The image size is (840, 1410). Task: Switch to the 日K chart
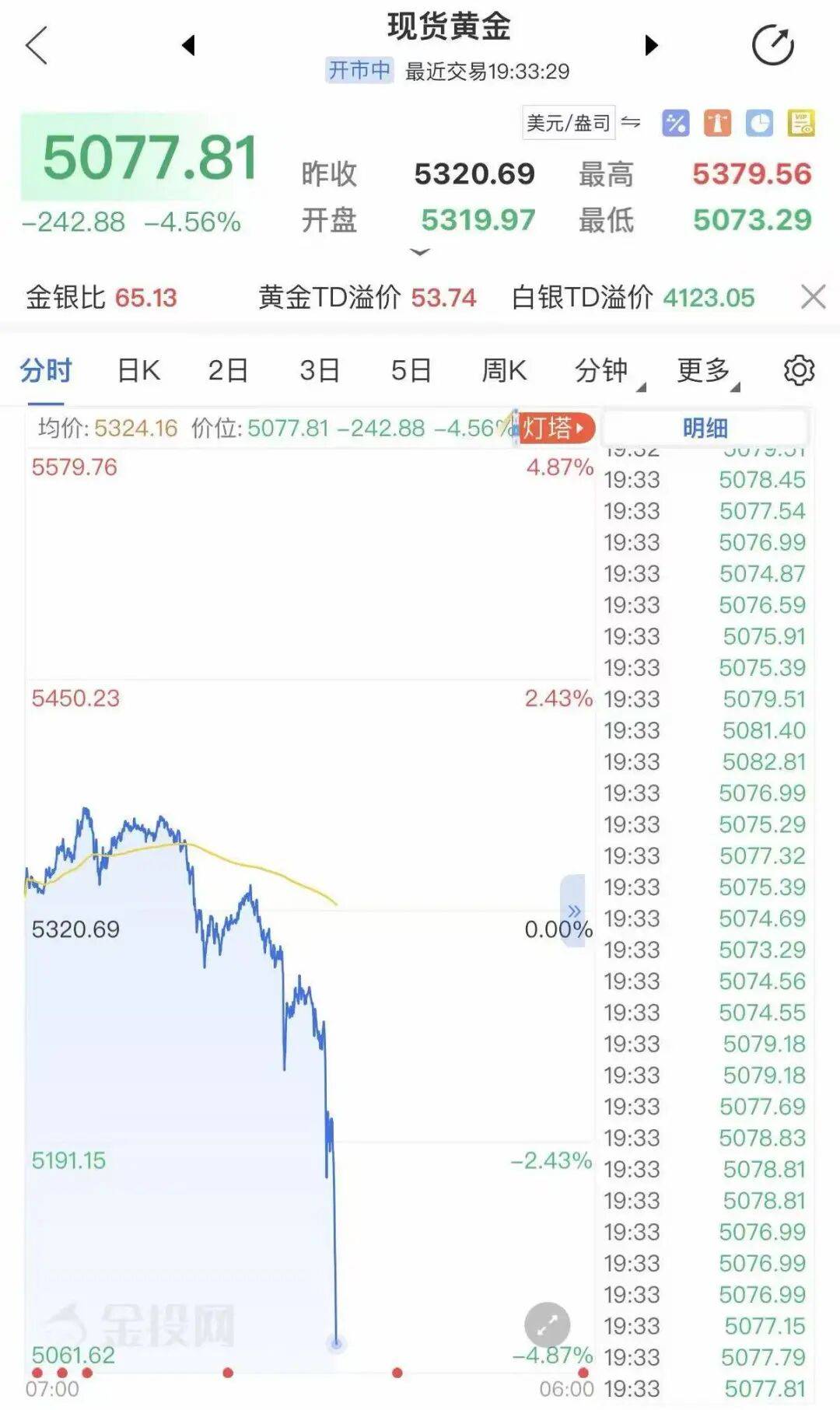coord(138,371)
